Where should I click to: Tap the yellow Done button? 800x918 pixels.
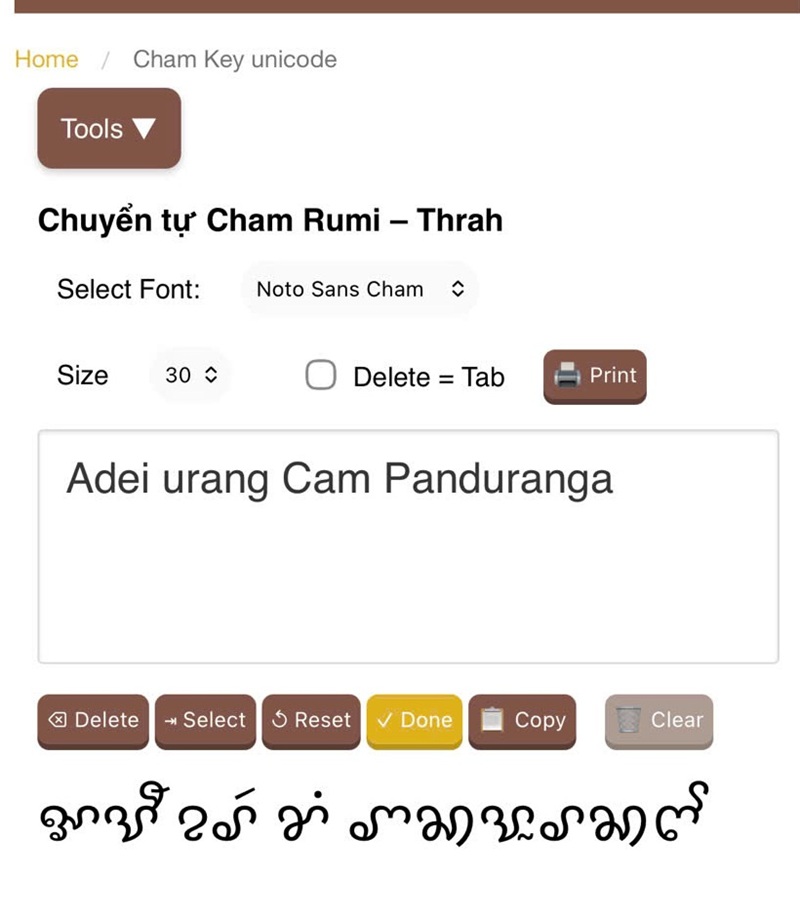[414, 720]
